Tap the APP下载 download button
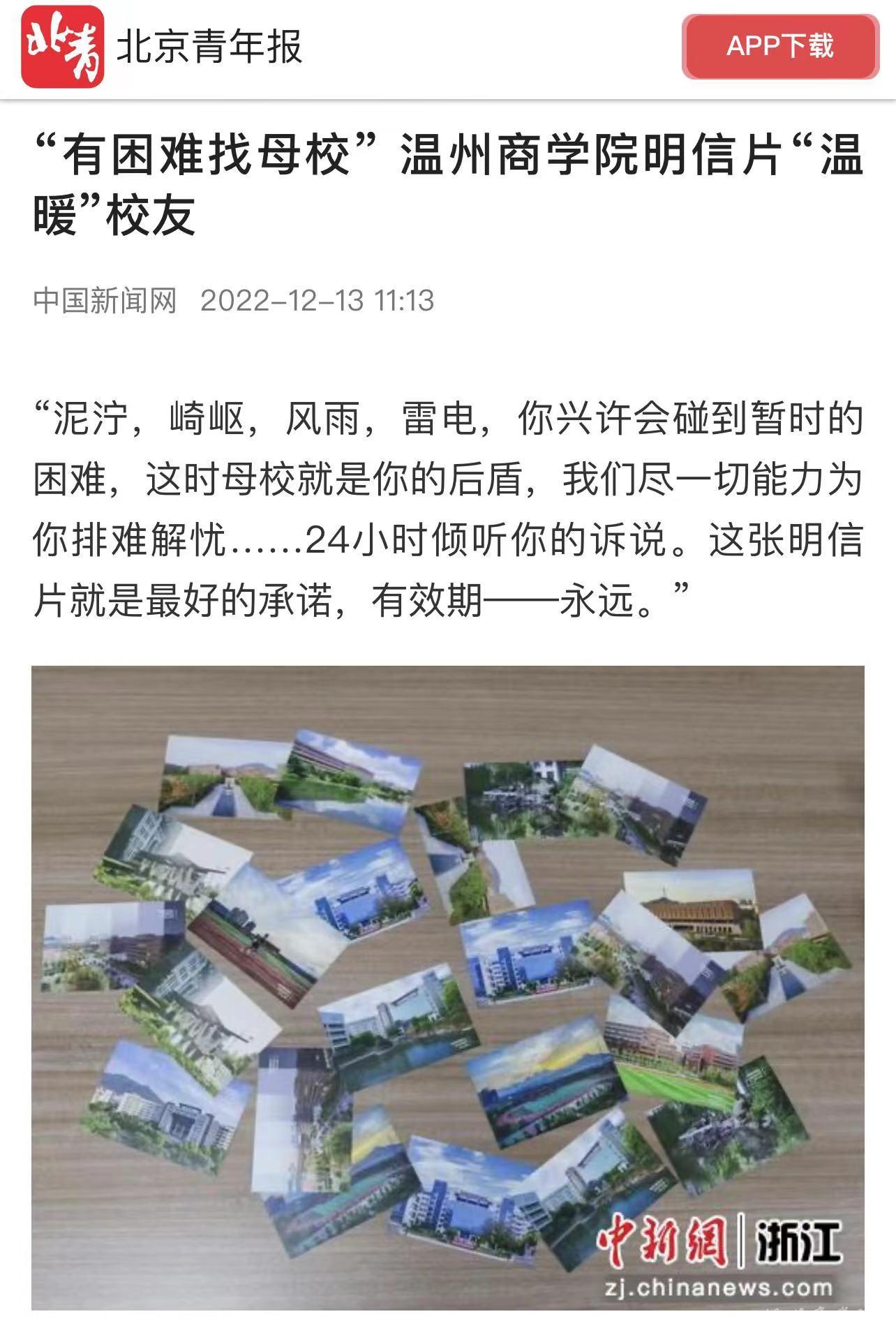This screenshot has height=1344, width=896. tap(780, 47)
